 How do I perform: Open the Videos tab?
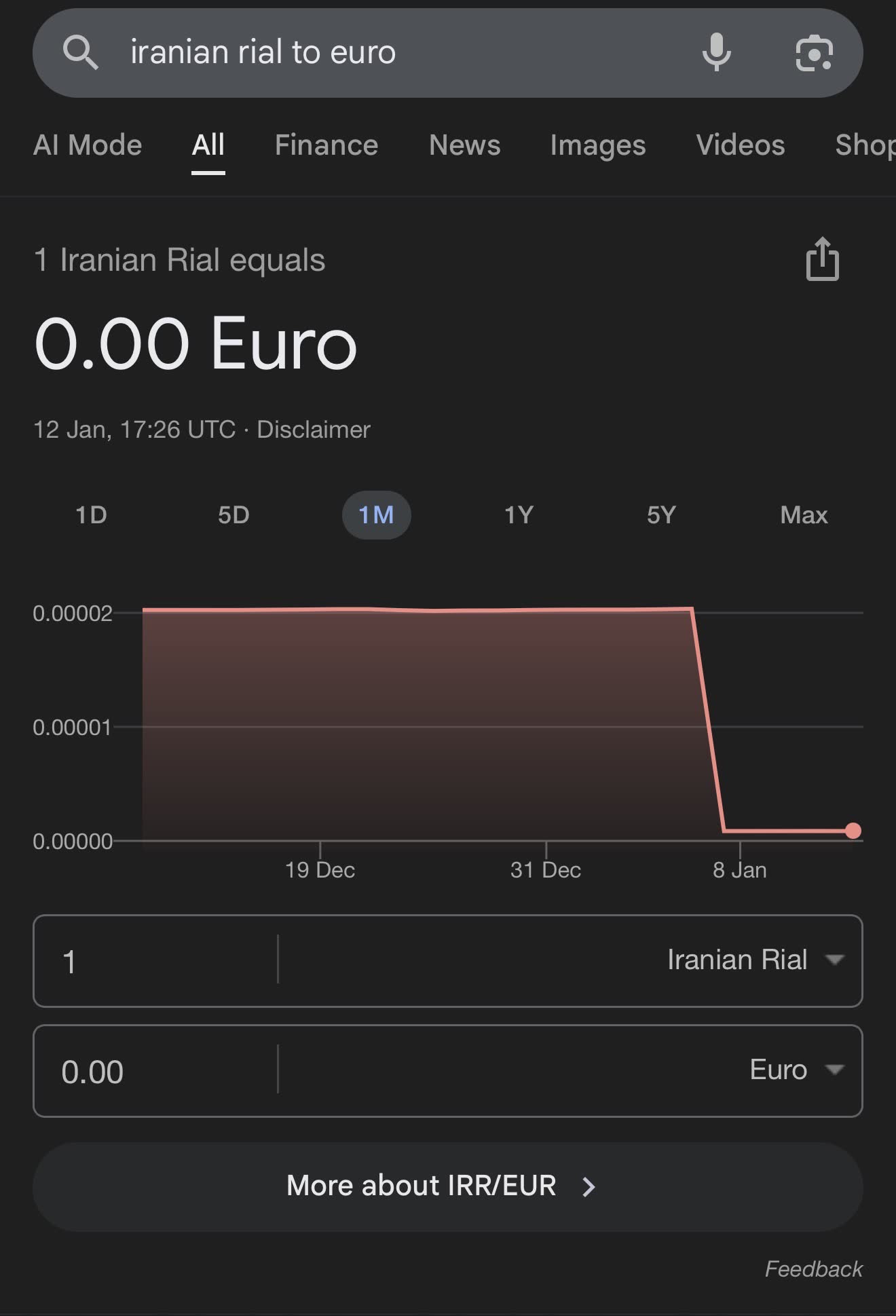(x=741, y=145)
